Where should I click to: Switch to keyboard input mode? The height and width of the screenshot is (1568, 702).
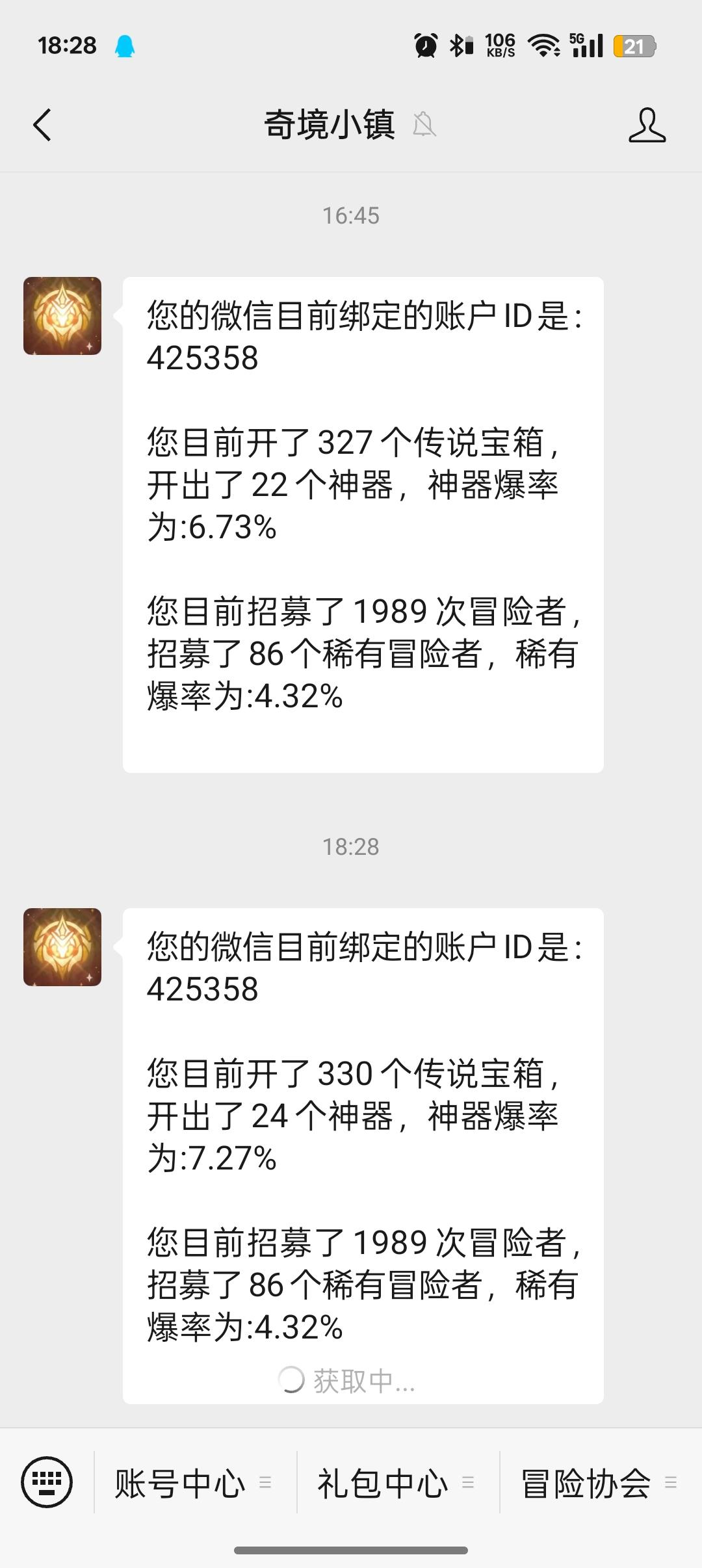tap(47, 1482)
